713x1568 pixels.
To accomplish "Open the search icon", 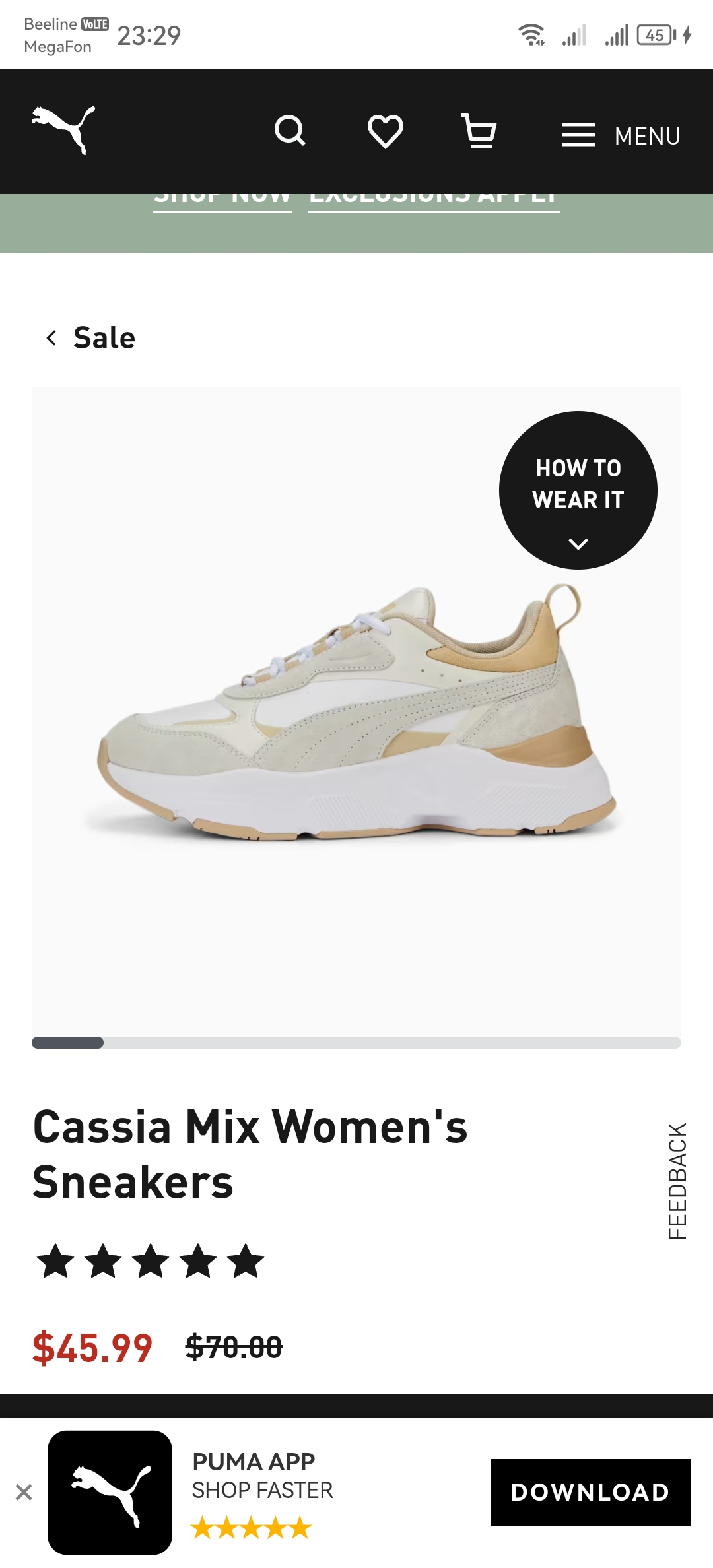I will tap(290, 130).
